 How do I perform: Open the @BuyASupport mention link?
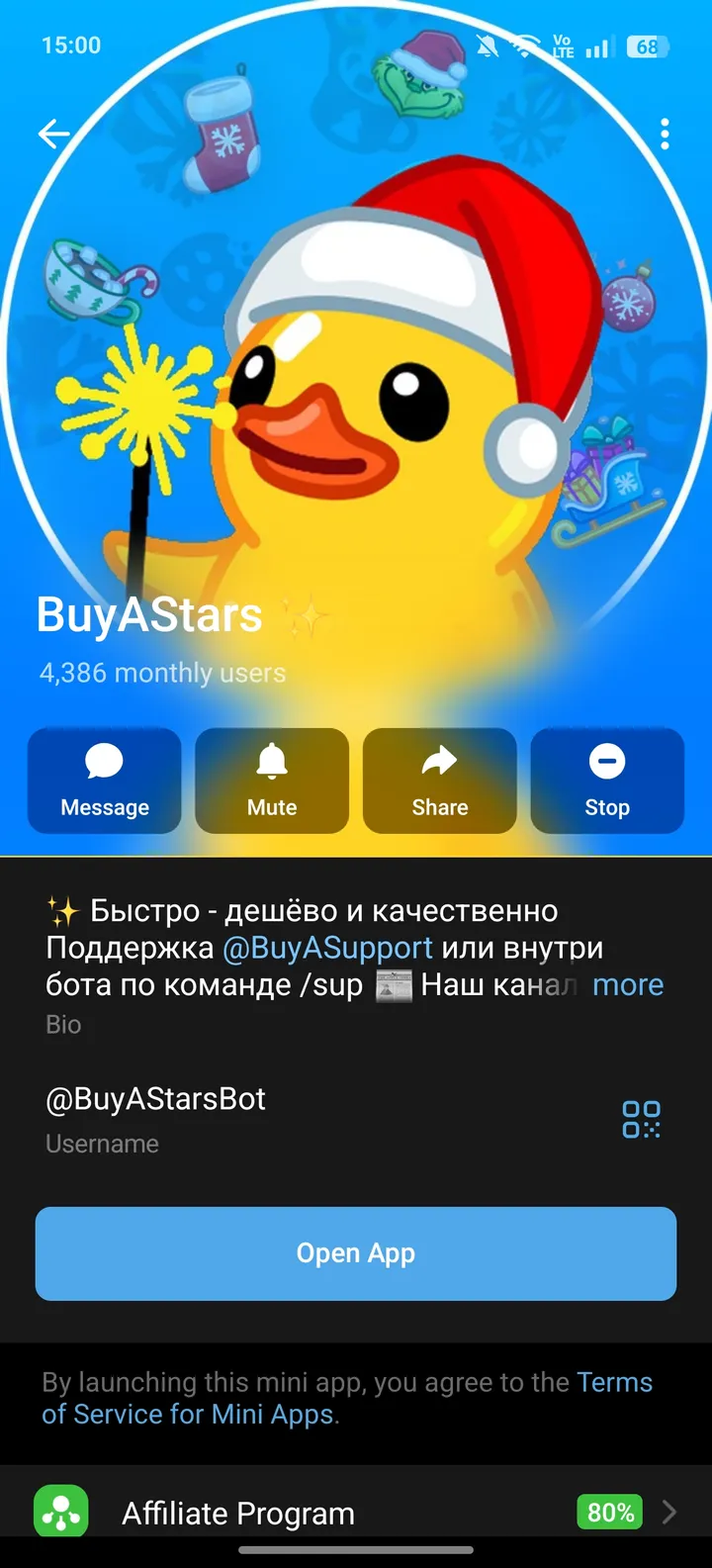click(327, 947)
